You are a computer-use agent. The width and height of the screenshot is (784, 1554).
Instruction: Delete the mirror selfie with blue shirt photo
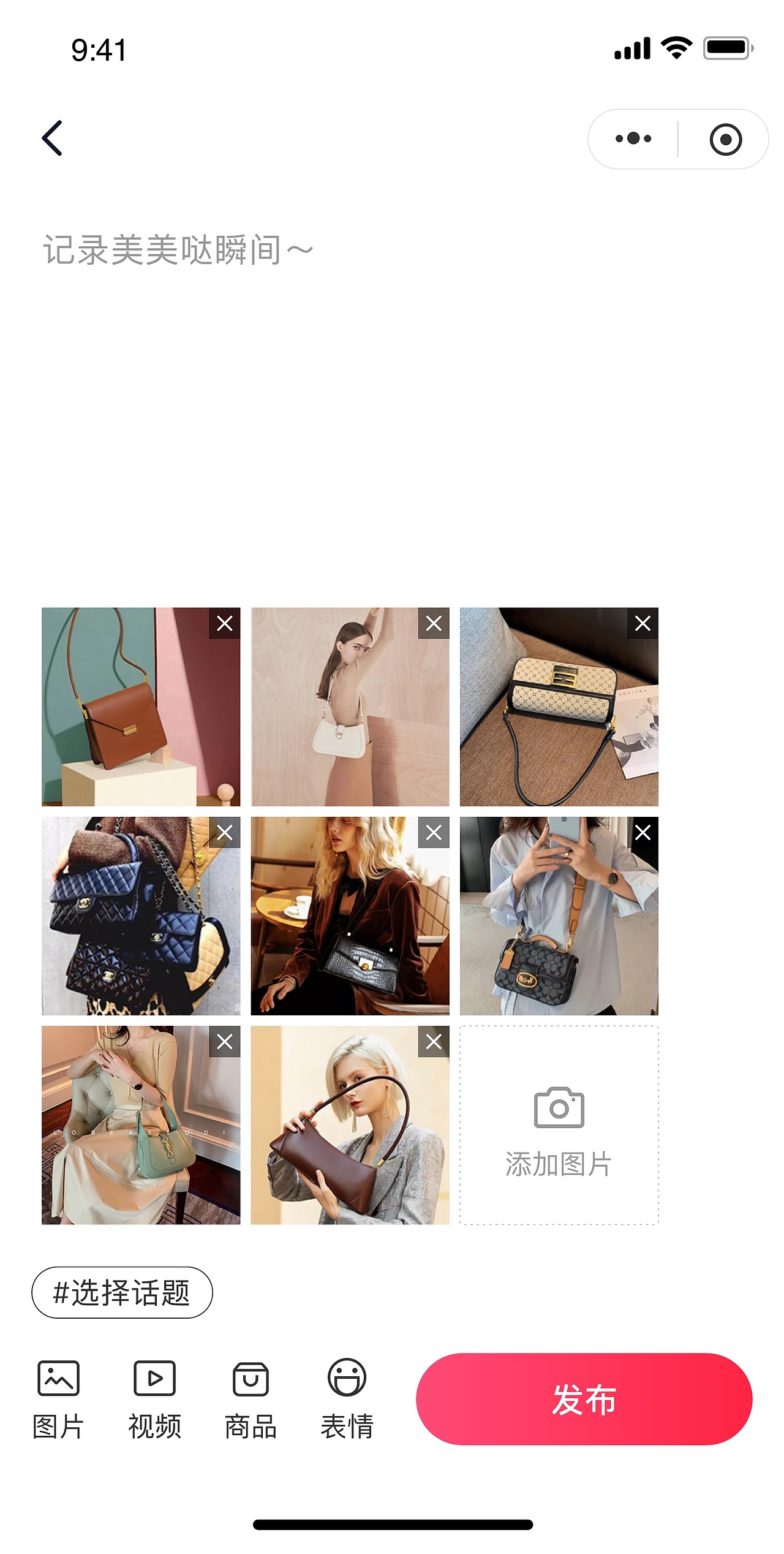click(643, 832)
